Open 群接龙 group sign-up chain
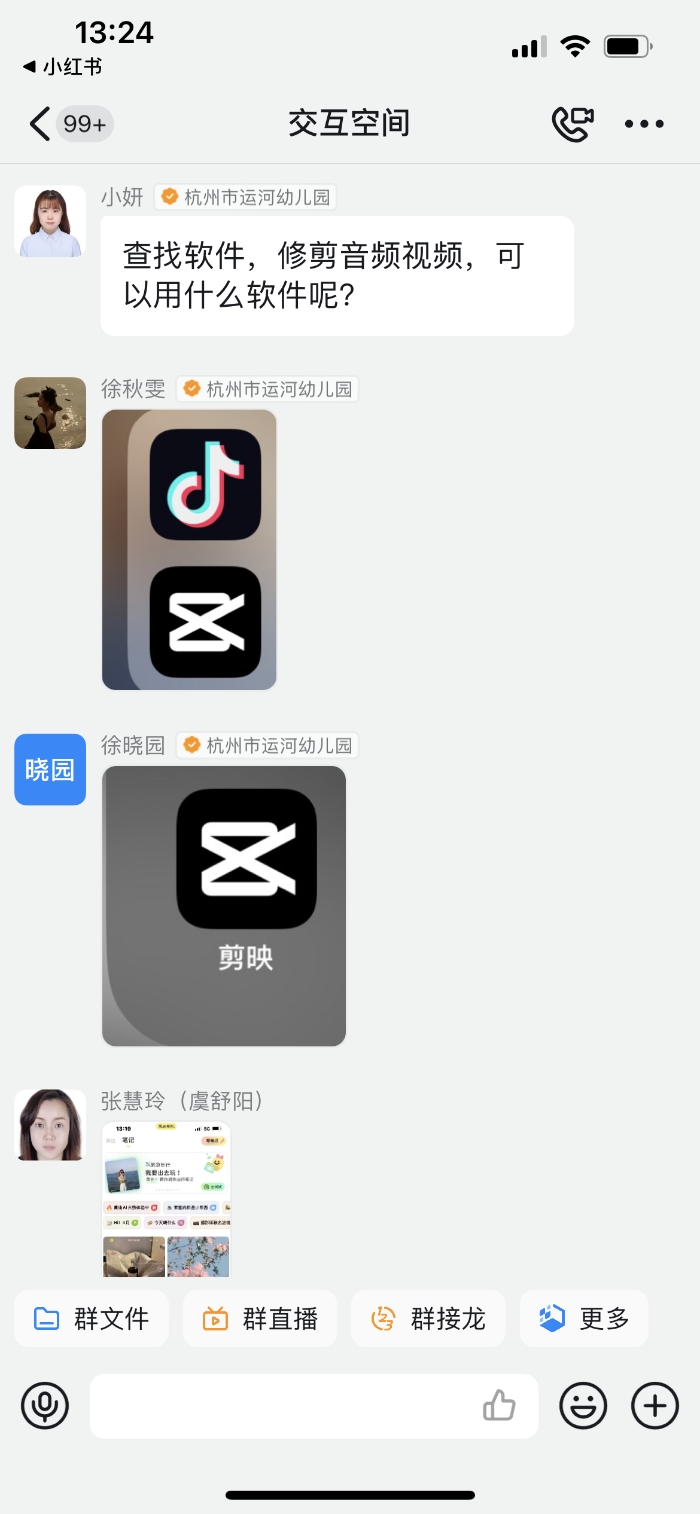This screenshot has height=1514, width=700. click(x=428, y=1319)
